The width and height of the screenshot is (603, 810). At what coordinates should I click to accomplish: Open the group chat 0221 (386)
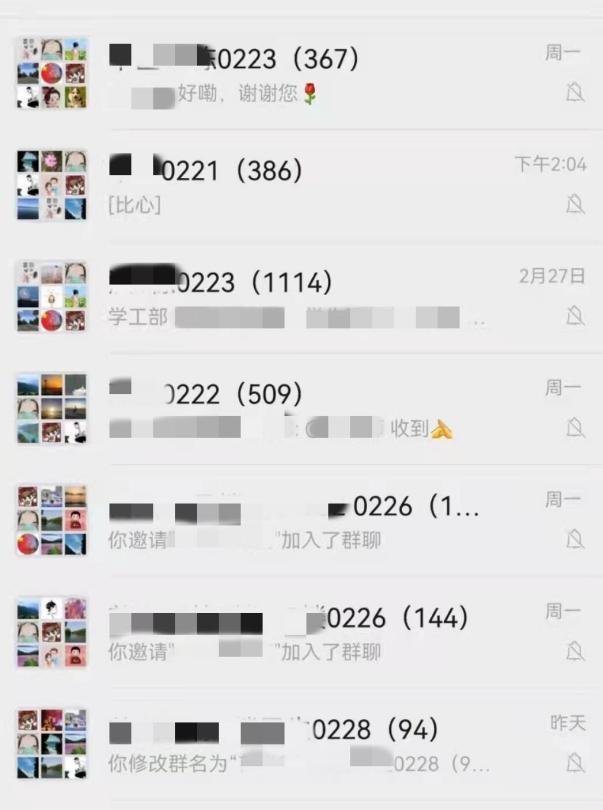point(300,186)
